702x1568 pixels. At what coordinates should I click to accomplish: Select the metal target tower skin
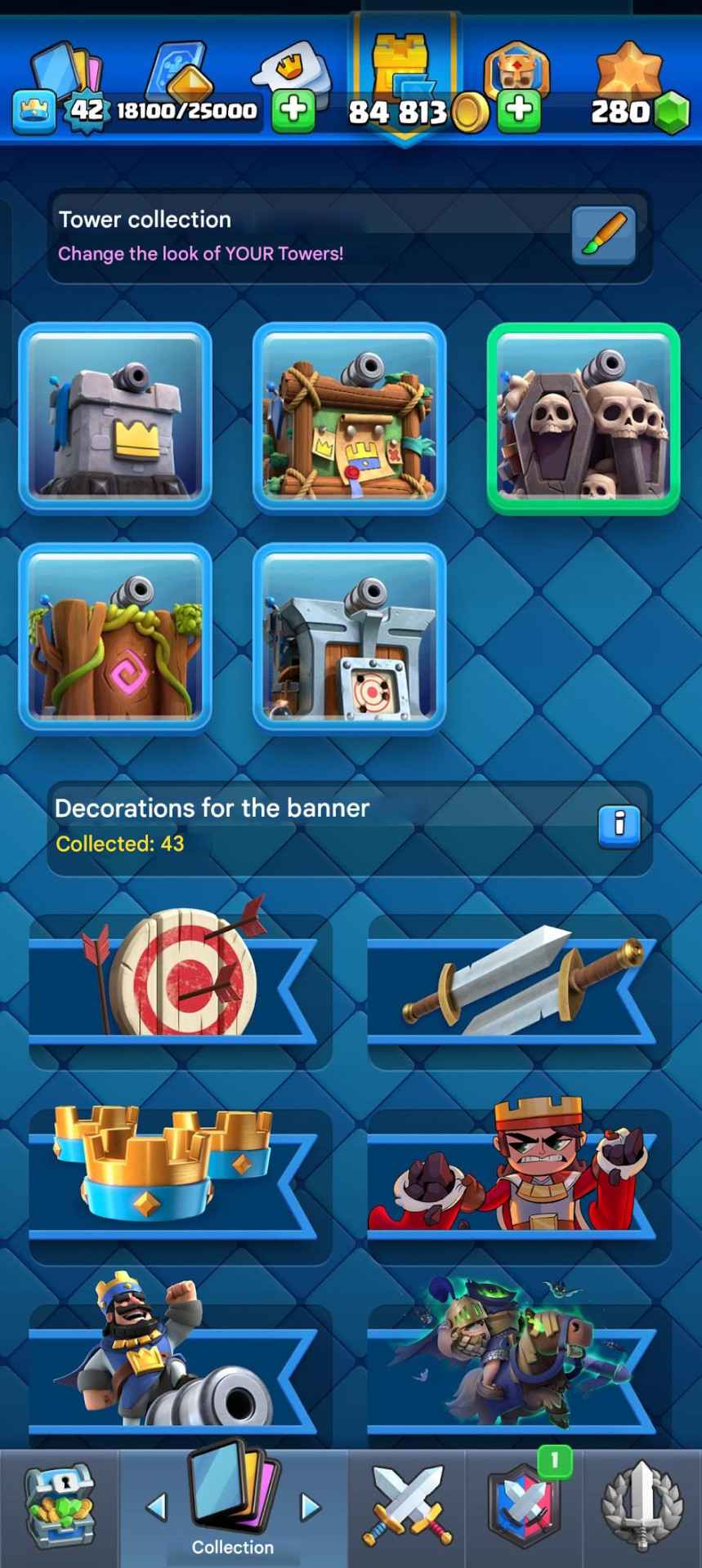tap(349, 638)
